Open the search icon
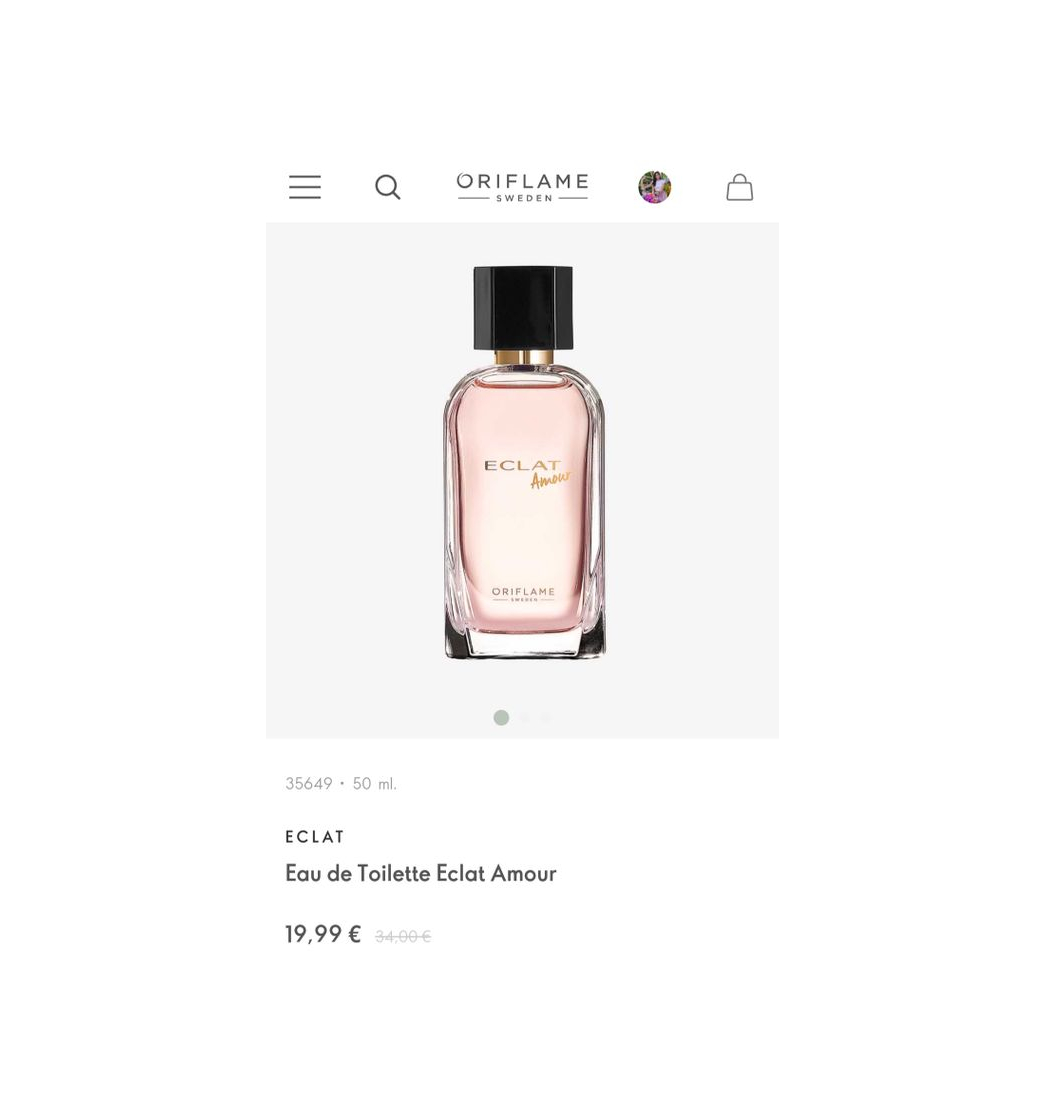This screenshot has width=1044, height=1120. pos(388,187)
